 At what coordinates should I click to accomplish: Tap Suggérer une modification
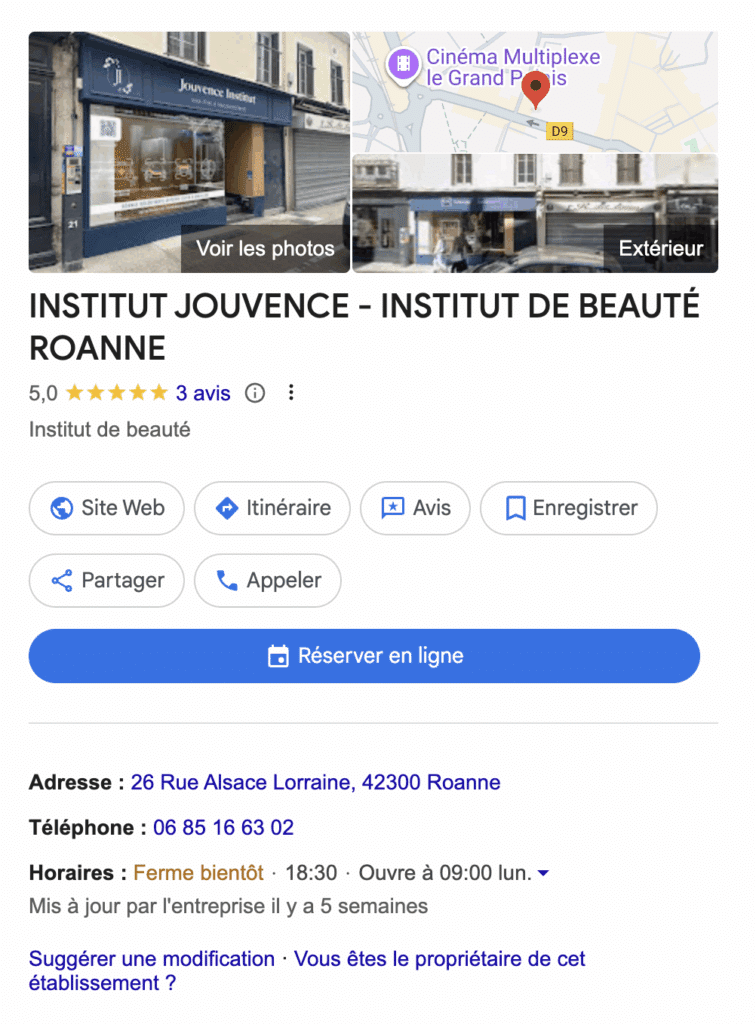[x=151, y=959]
